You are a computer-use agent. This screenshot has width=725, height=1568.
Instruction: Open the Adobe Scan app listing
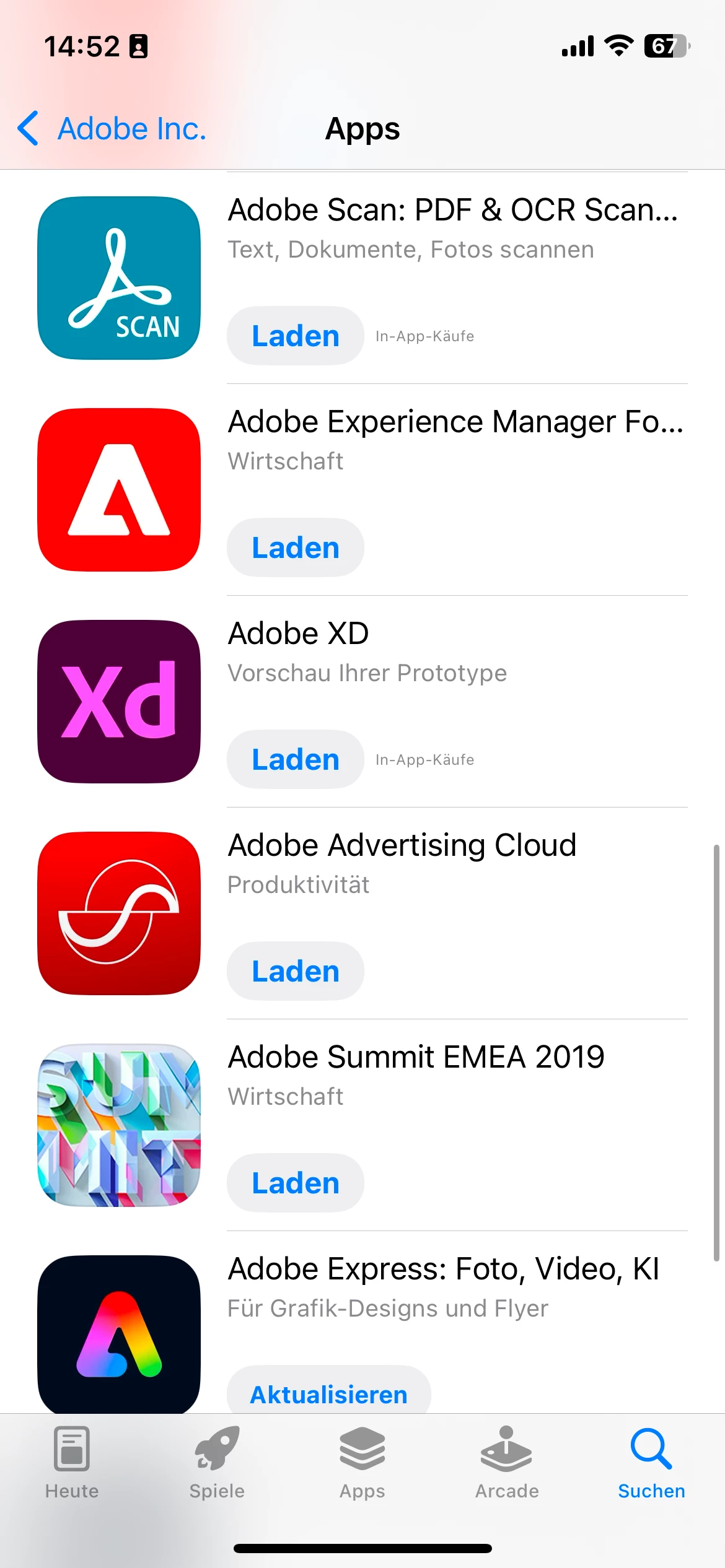tap(452, 211)
